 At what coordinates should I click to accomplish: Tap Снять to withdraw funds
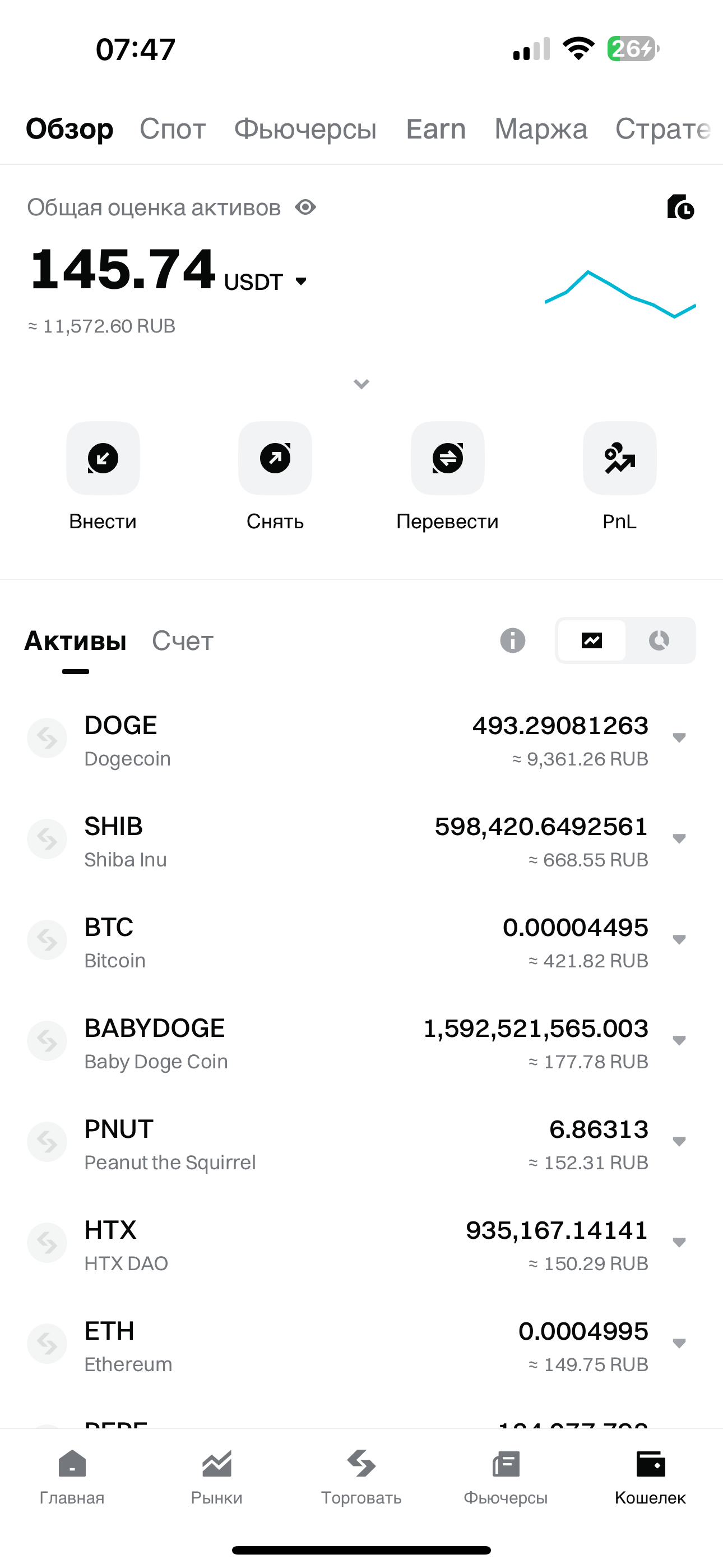tap(275, 477)
